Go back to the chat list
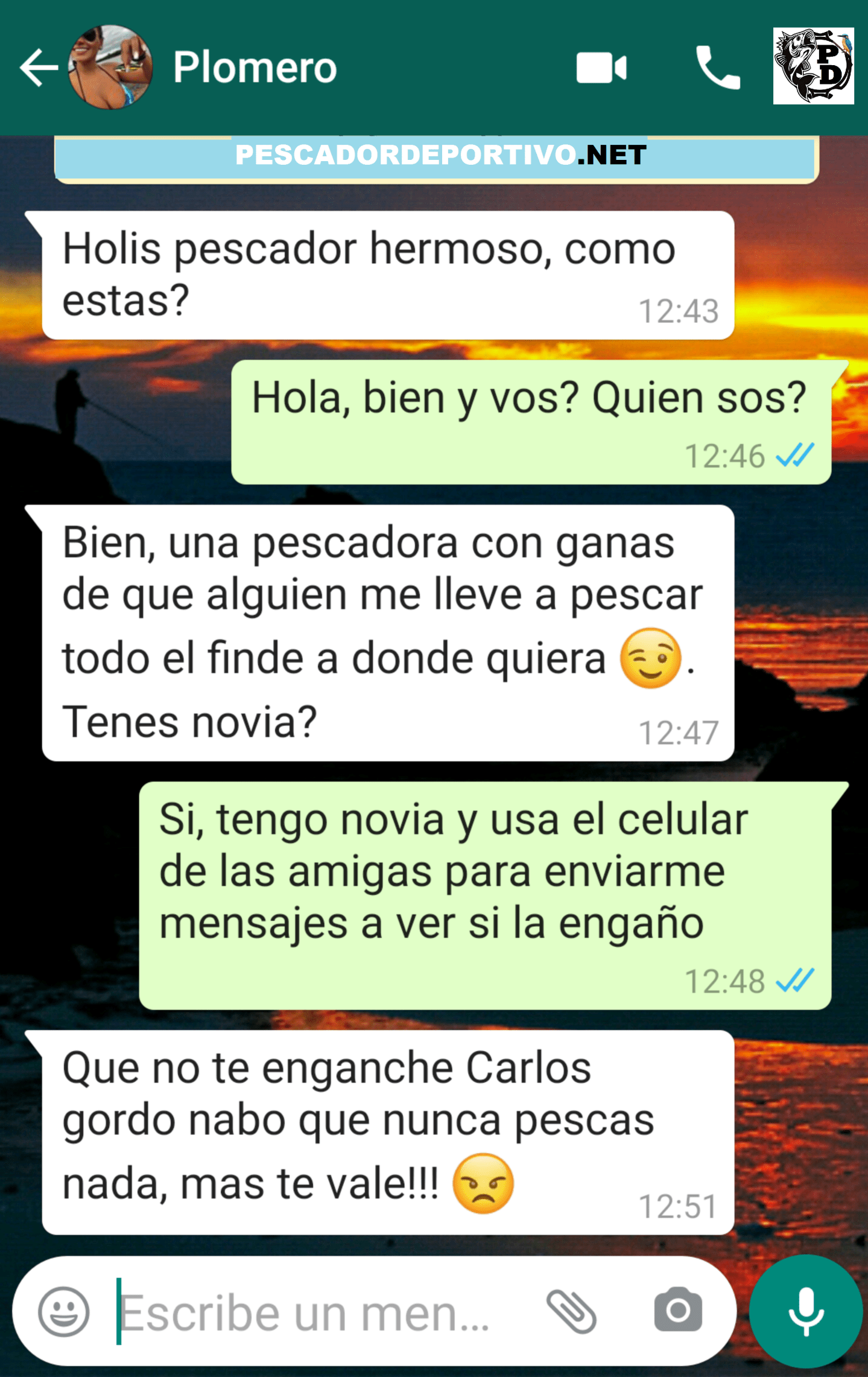 (37, 68)
